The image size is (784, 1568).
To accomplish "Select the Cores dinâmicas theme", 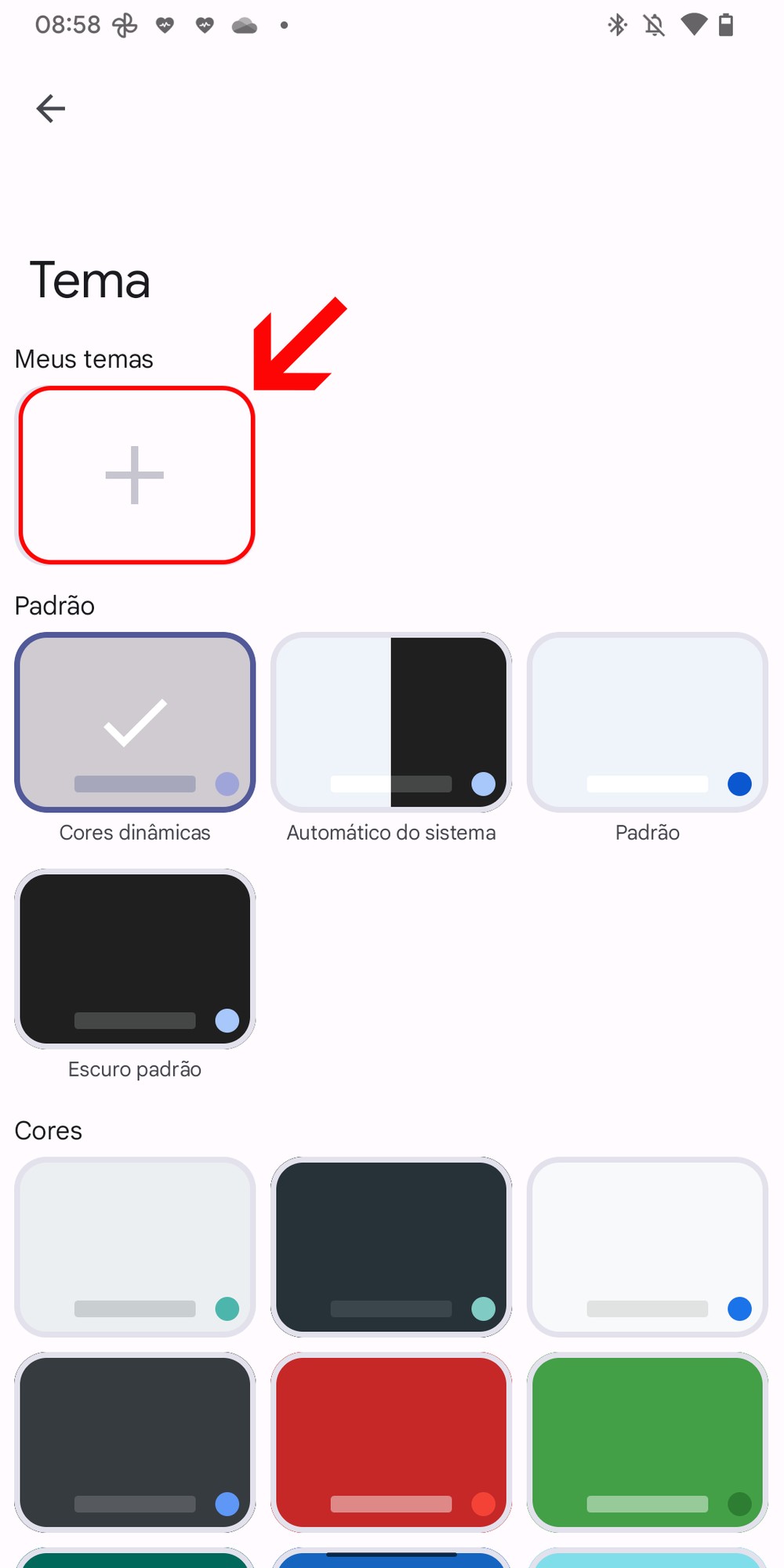I will tap(135, 722).
